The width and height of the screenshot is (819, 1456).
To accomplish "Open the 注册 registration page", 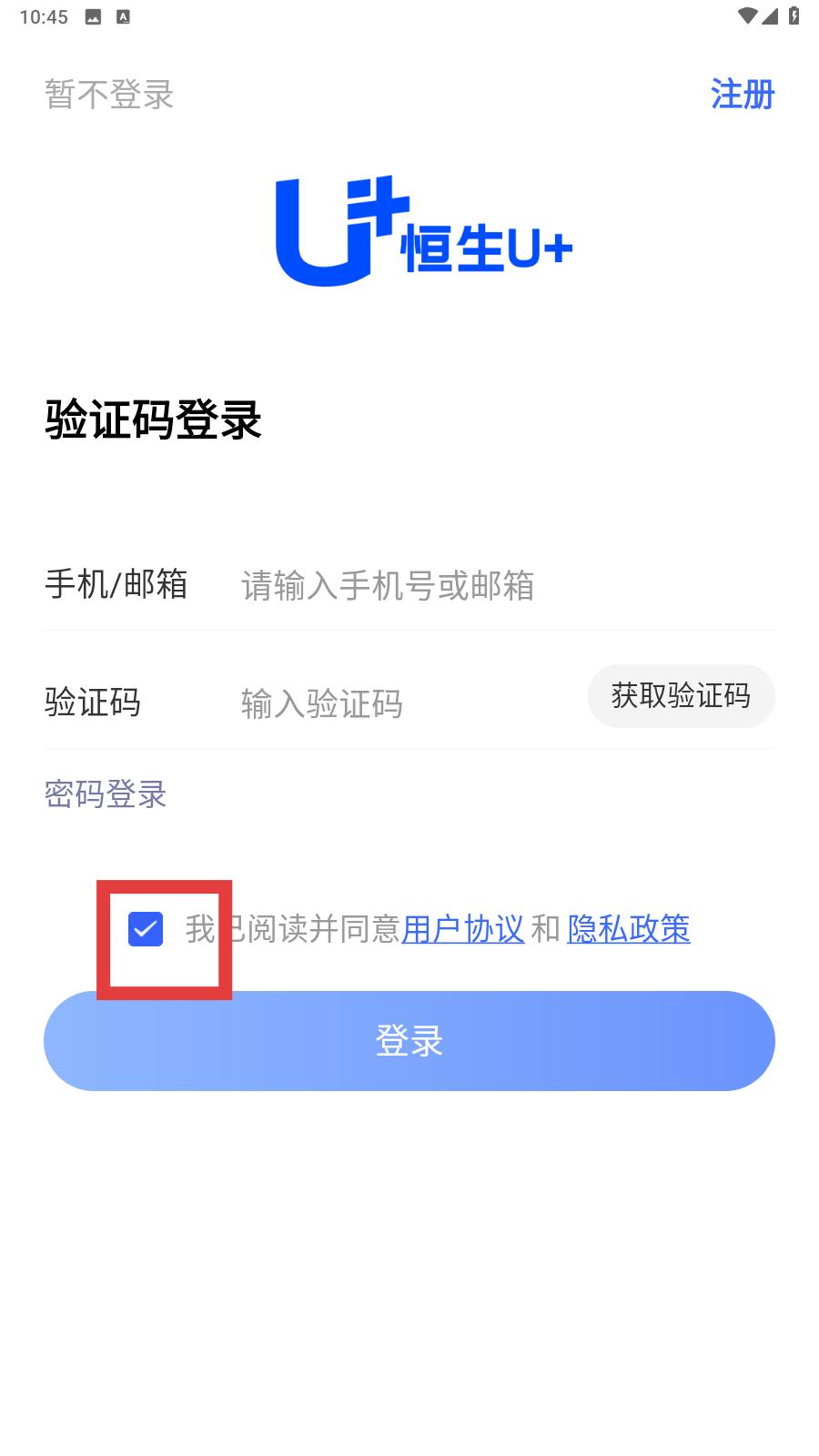I will (742, 95).
